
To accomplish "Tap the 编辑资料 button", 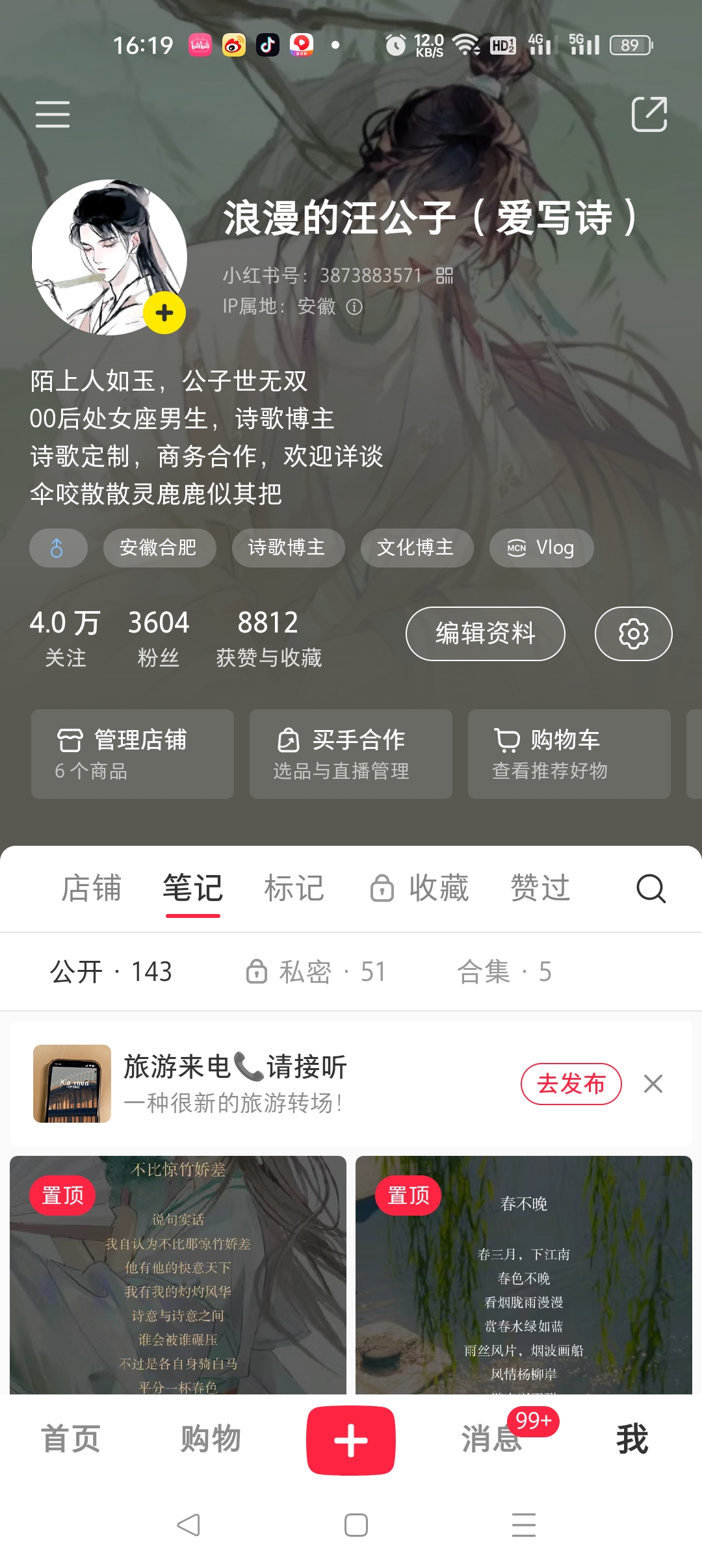I will (x=486, y=633).
